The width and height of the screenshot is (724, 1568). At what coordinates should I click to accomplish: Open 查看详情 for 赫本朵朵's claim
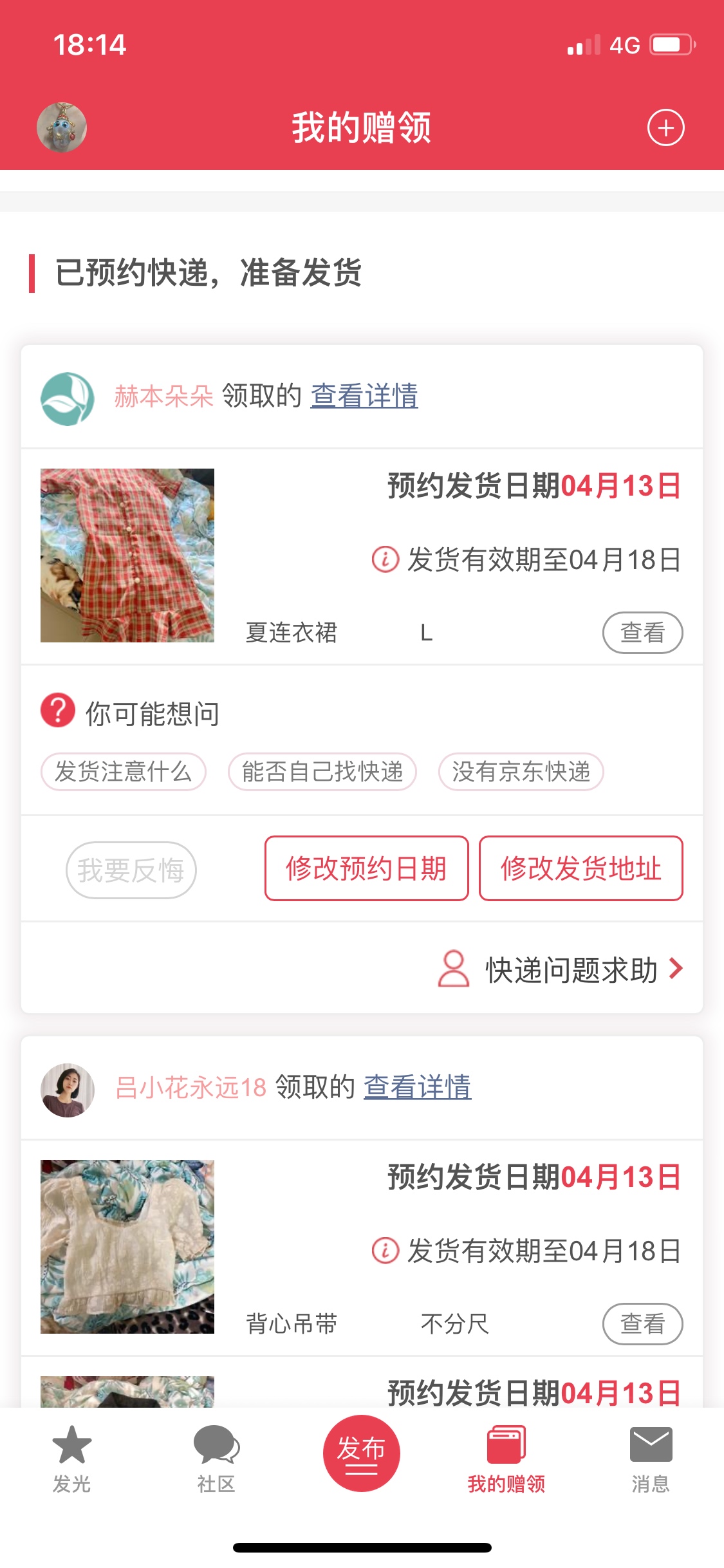pyautogui.click(x=364, y=396)
